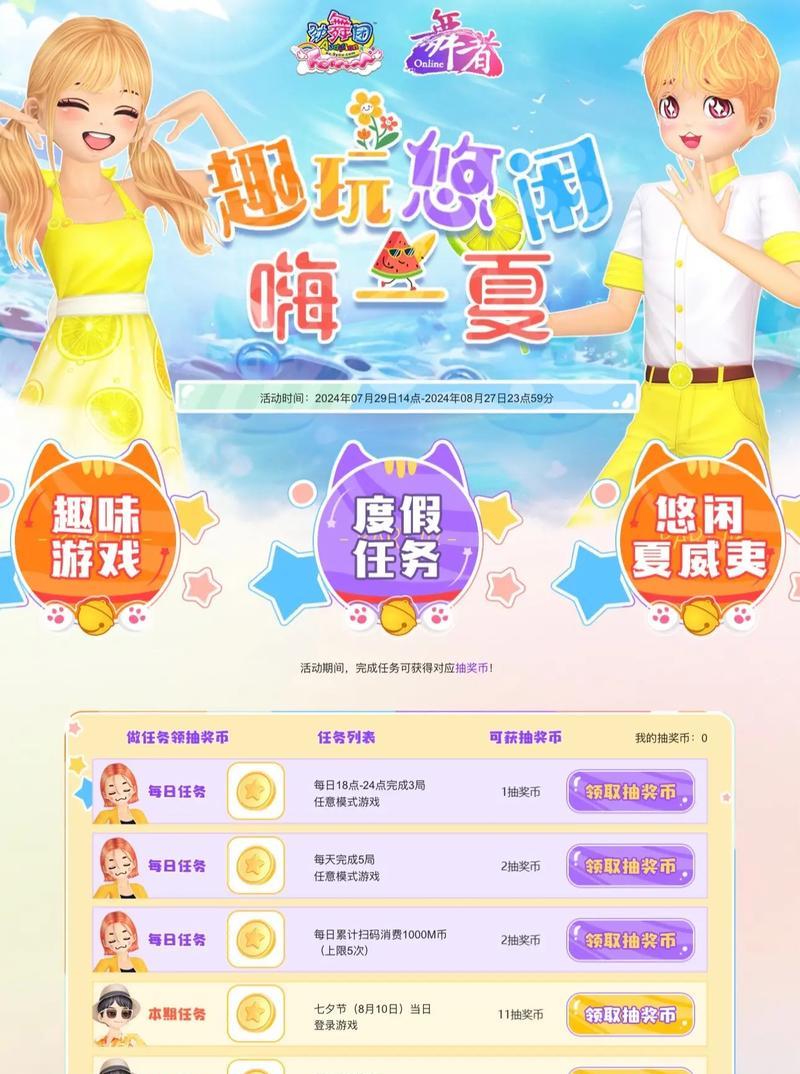
Task: Claim coins for 18点-24点完成3局 task
Action: tap(630, 791)
